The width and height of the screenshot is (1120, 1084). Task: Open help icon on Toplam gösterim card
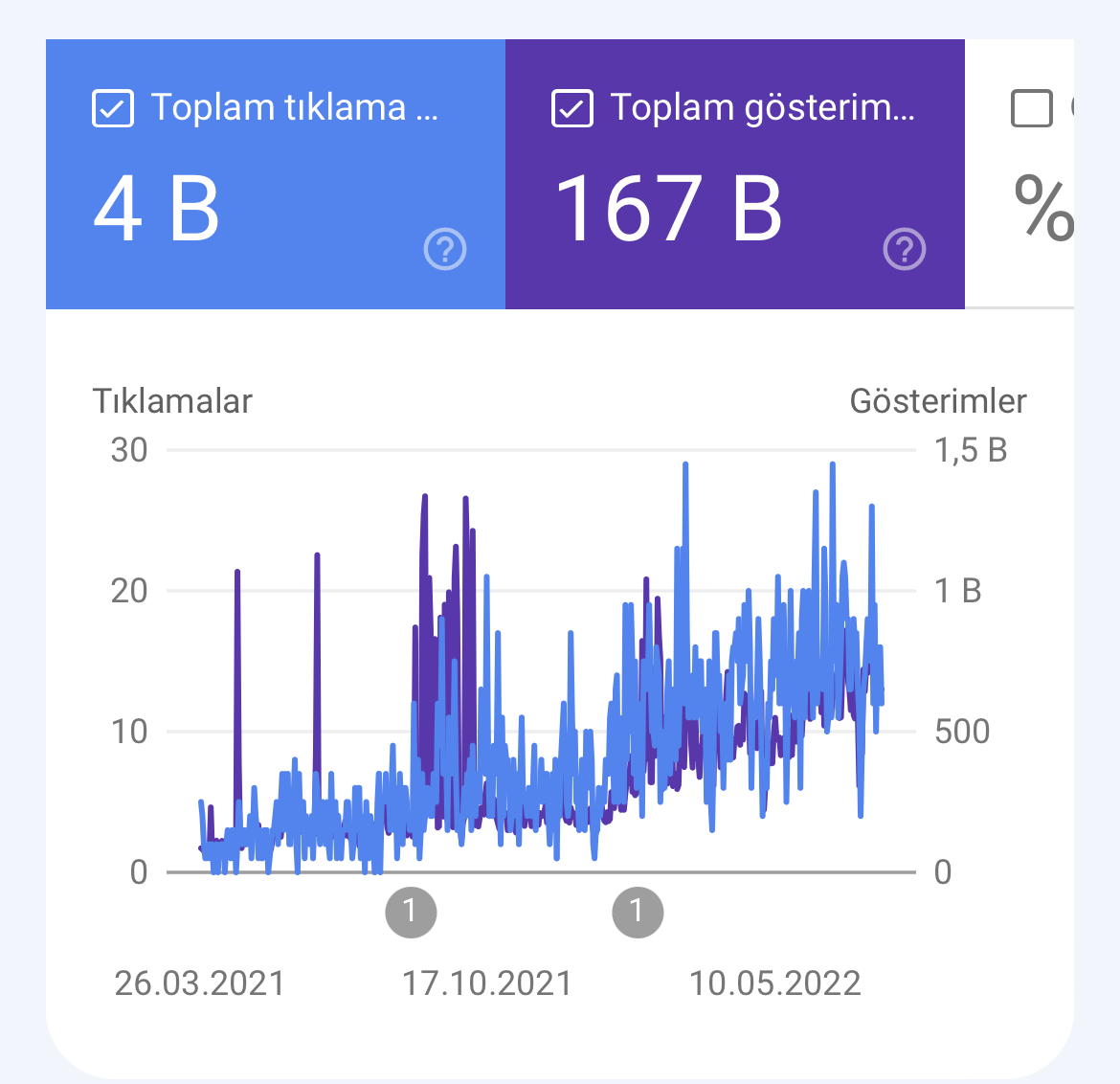pos(905,249)
